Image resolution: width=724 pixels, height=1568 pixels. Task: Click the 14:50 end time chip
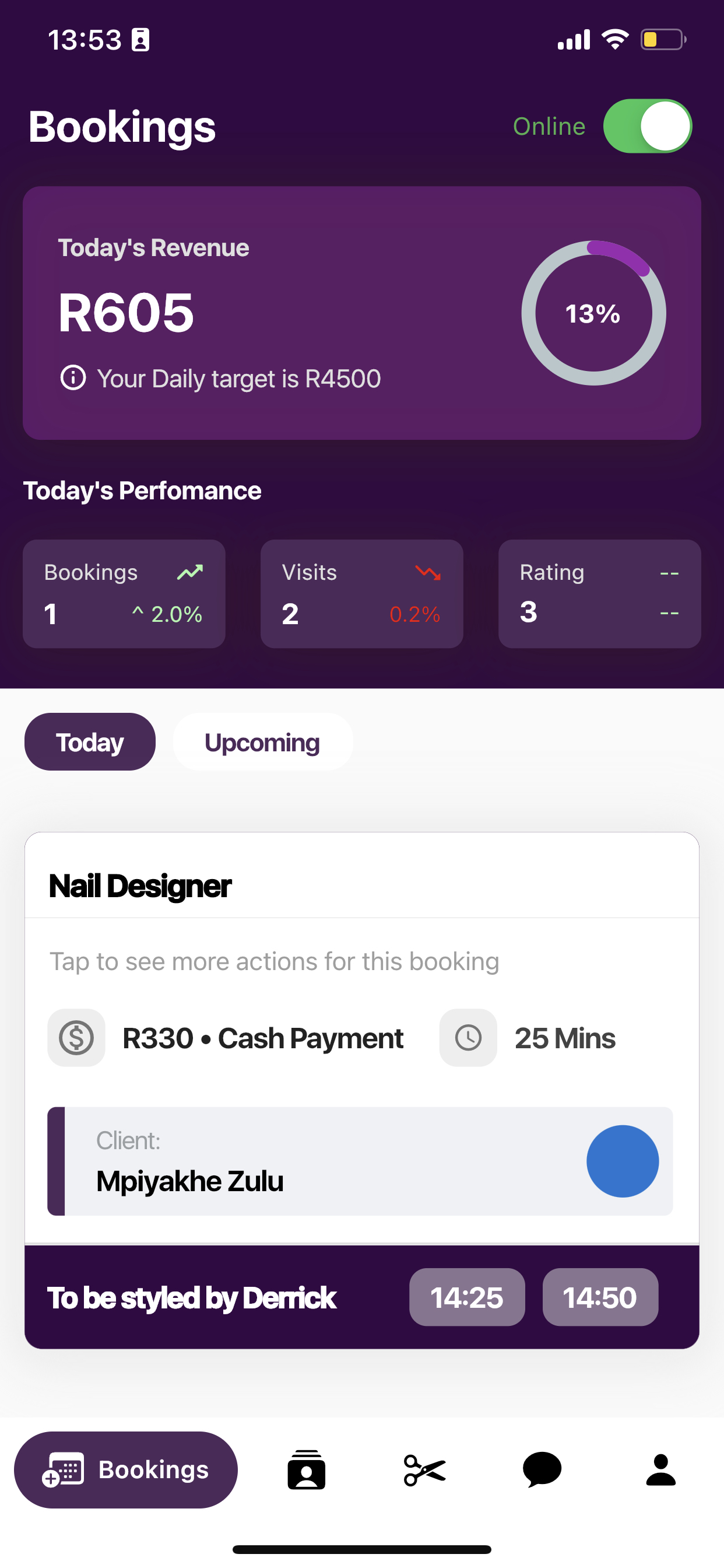coord(600,1297)
